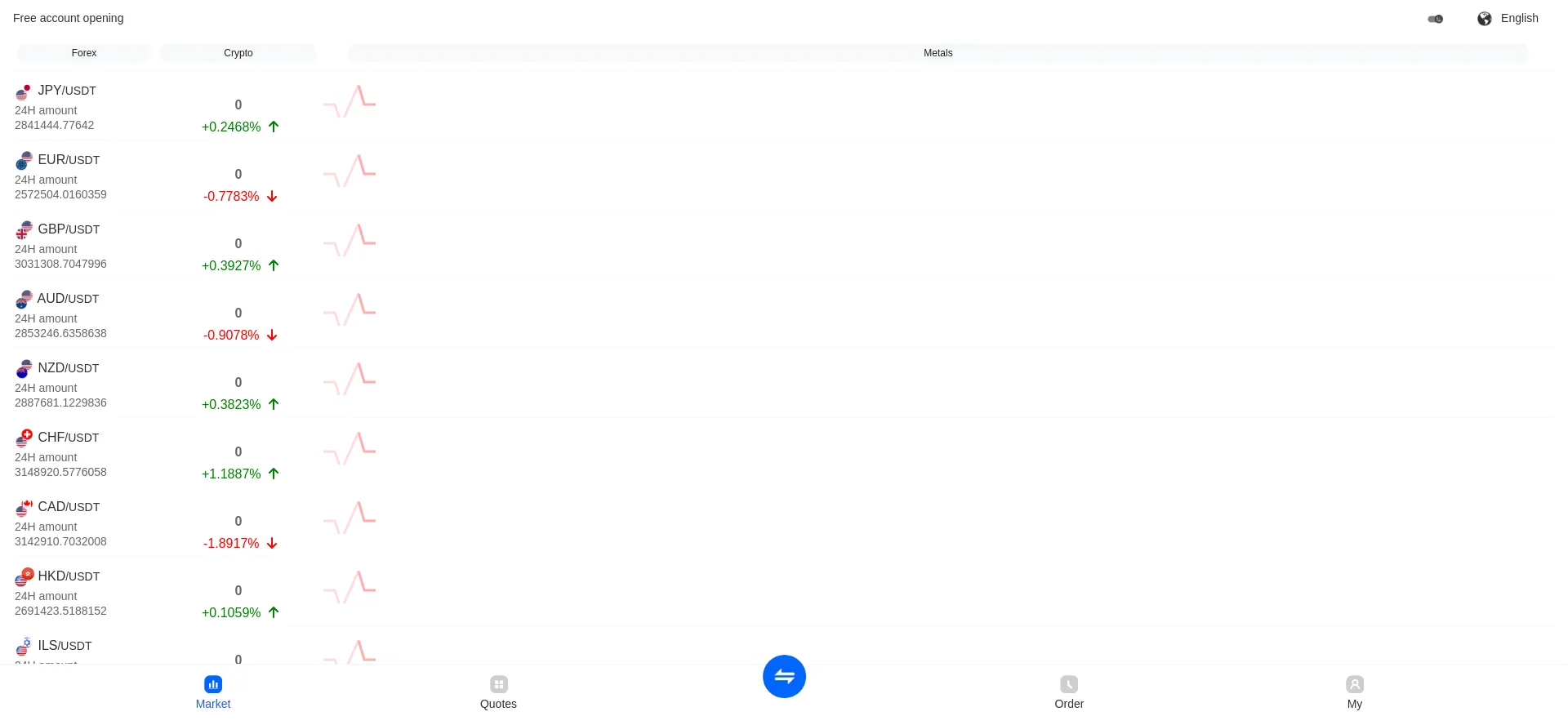
Task: Open the HKD/USDT pair
Action: pos(69,576)
